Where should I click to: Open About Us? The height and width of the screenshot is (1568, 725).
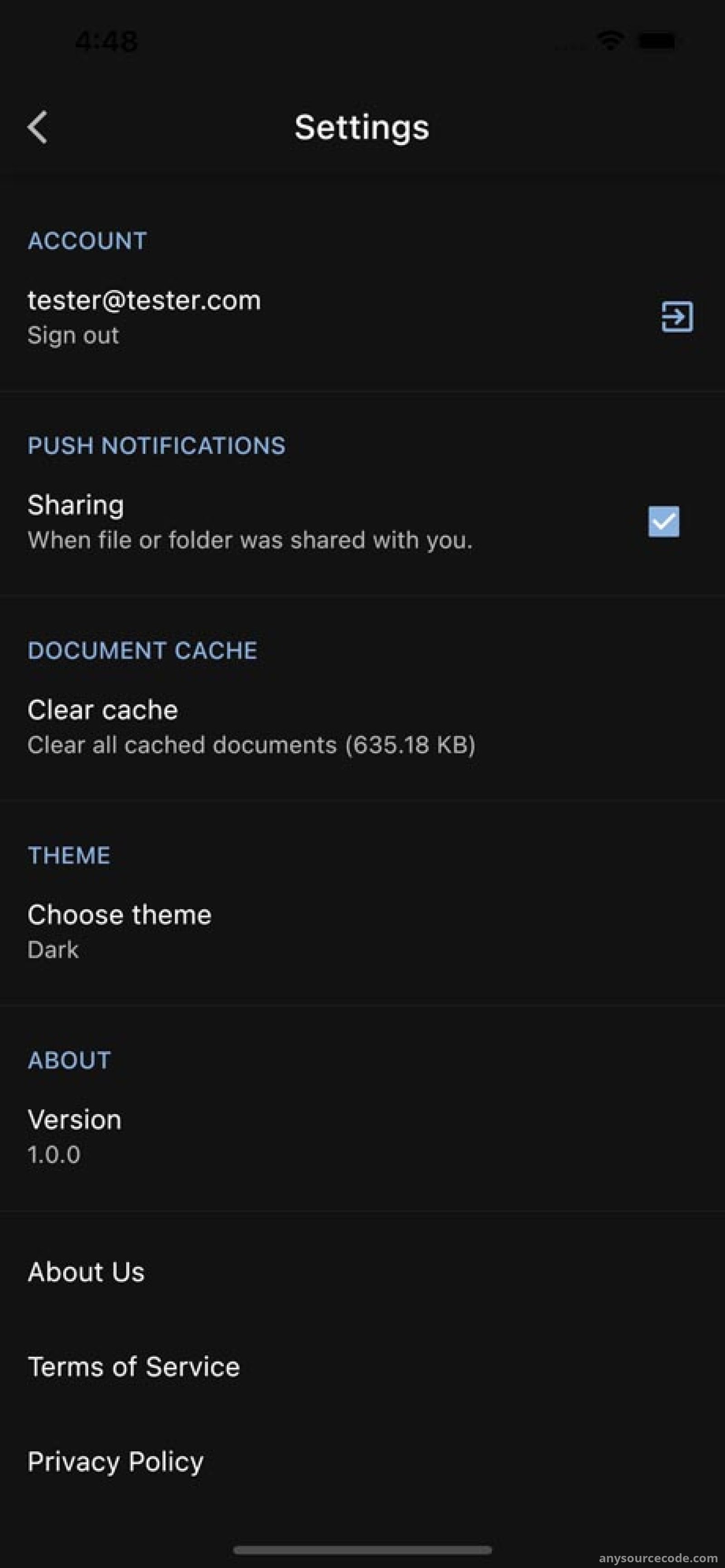pyautogui.click(x=362, y=1272)
